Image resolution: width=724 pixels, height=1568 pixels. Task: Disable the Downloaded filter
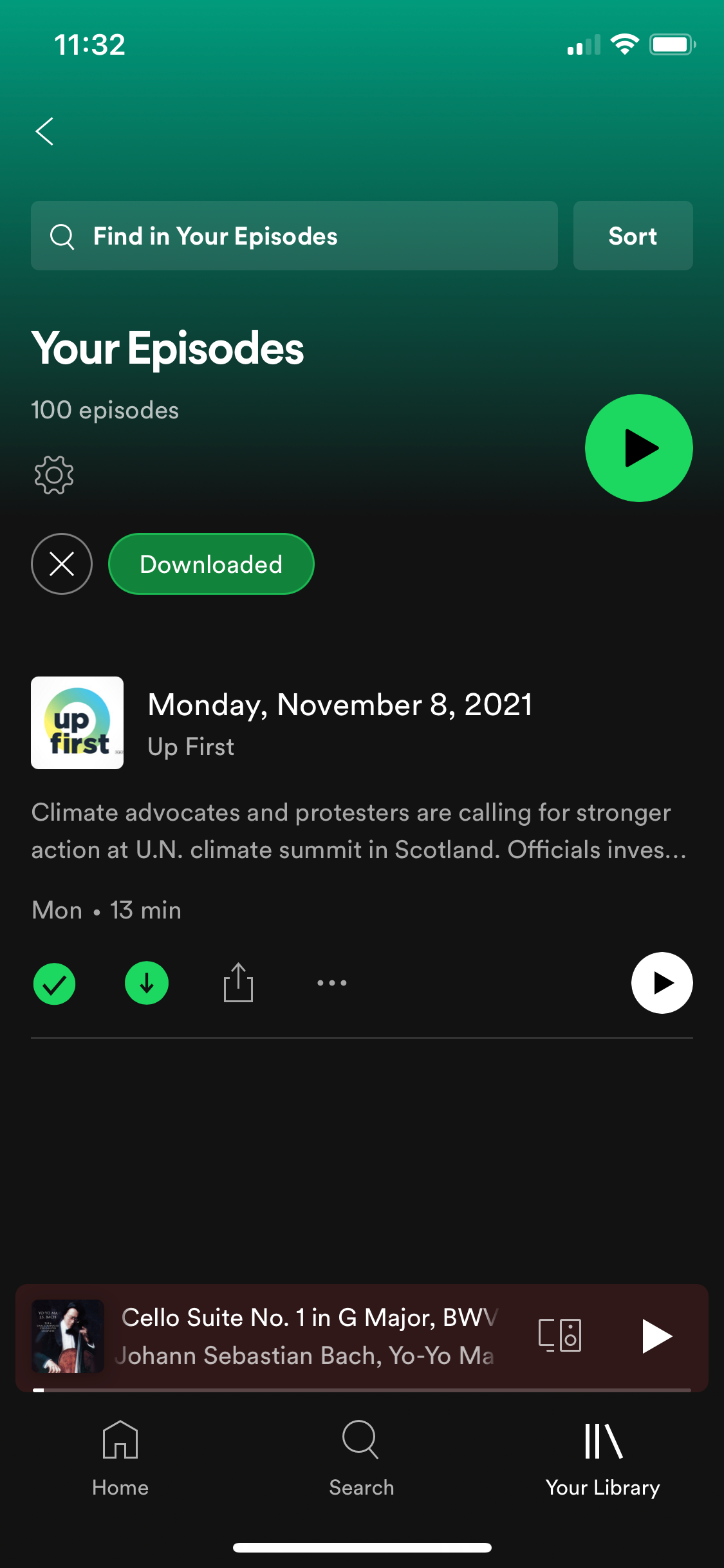tap(211, 563)
